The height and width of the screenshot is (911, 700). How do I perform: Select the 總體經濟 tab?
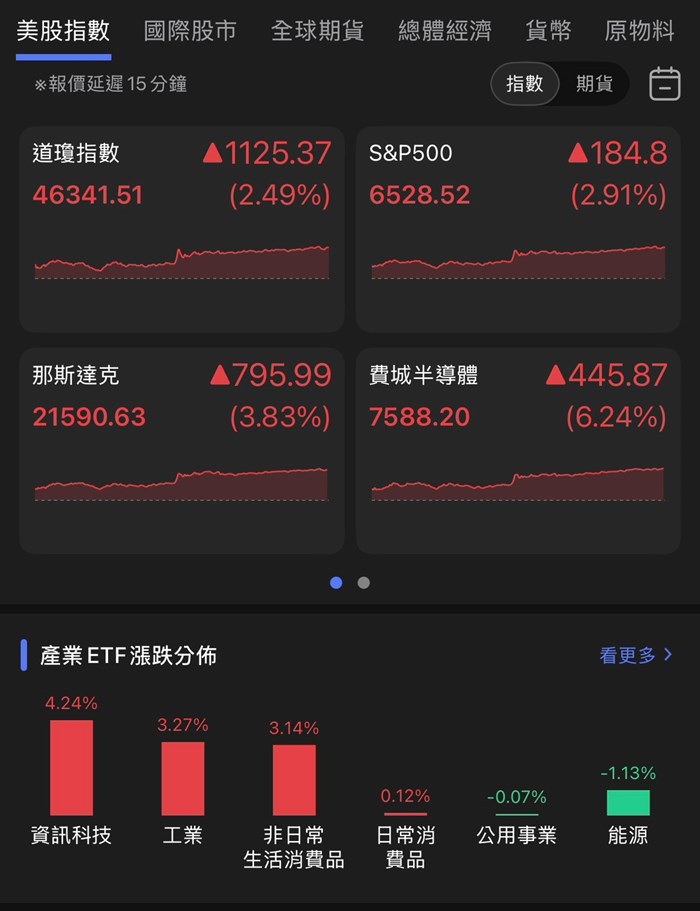[444, 31]
